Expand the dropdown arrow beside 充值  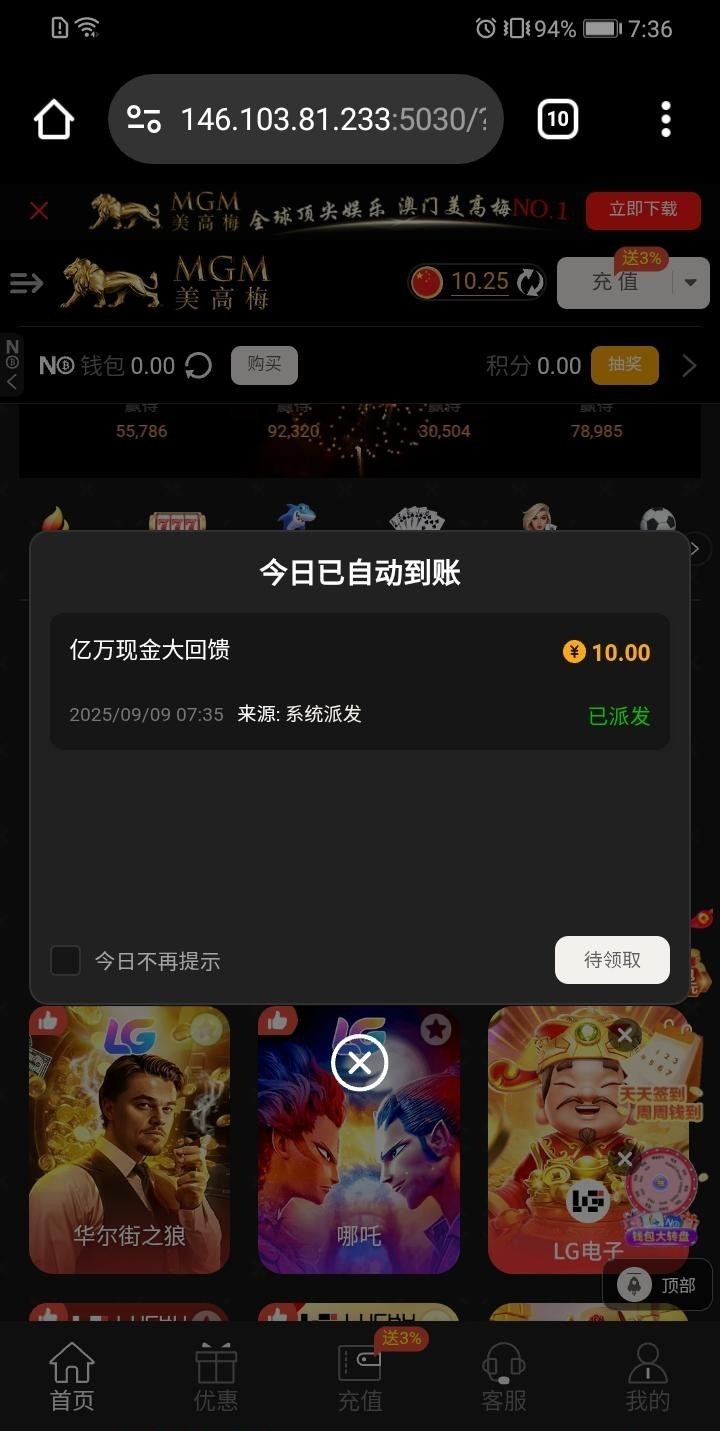(690, 283)
